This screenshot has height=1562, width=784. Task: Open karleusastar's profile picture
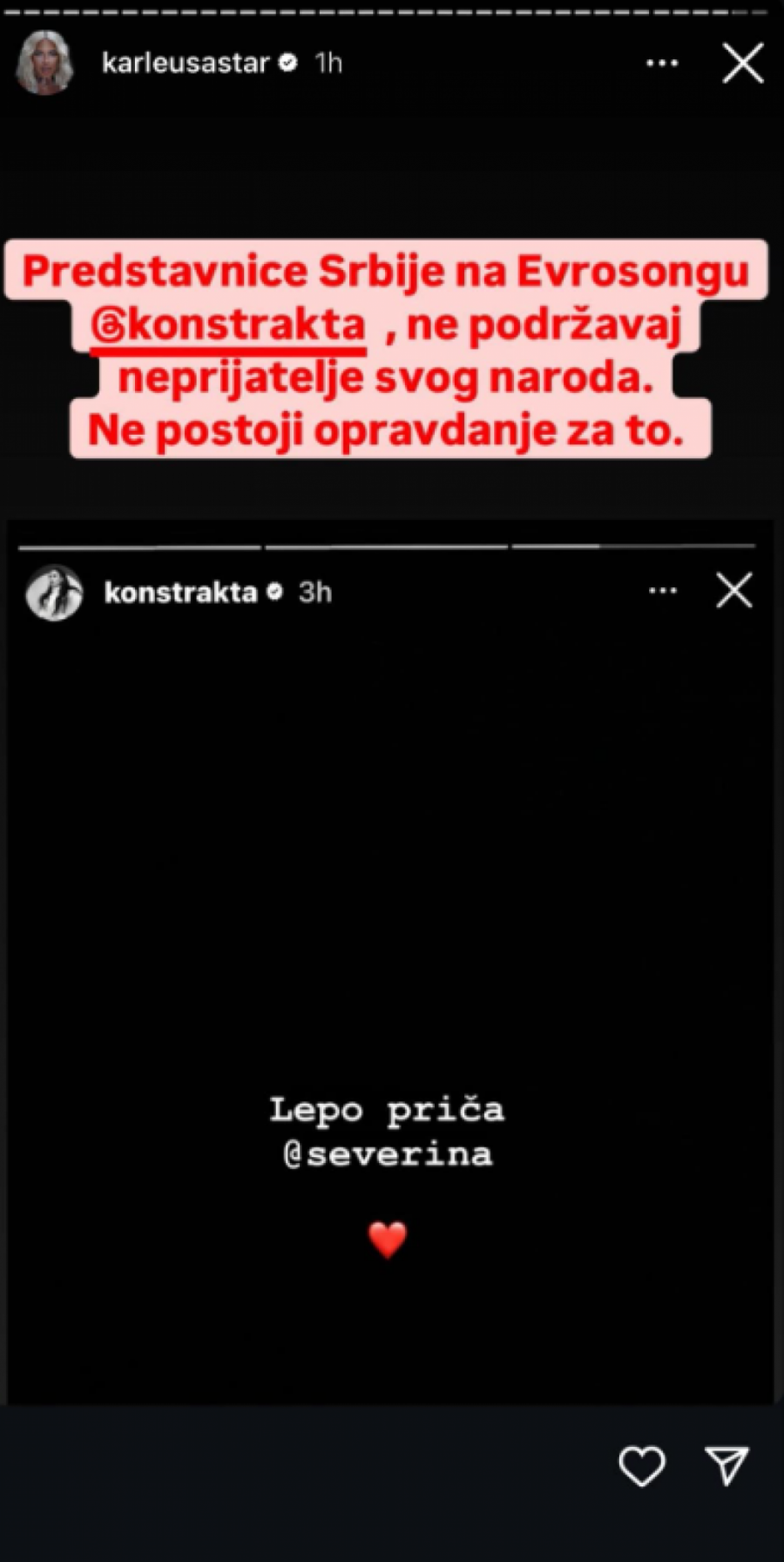[x=45, y=62]
